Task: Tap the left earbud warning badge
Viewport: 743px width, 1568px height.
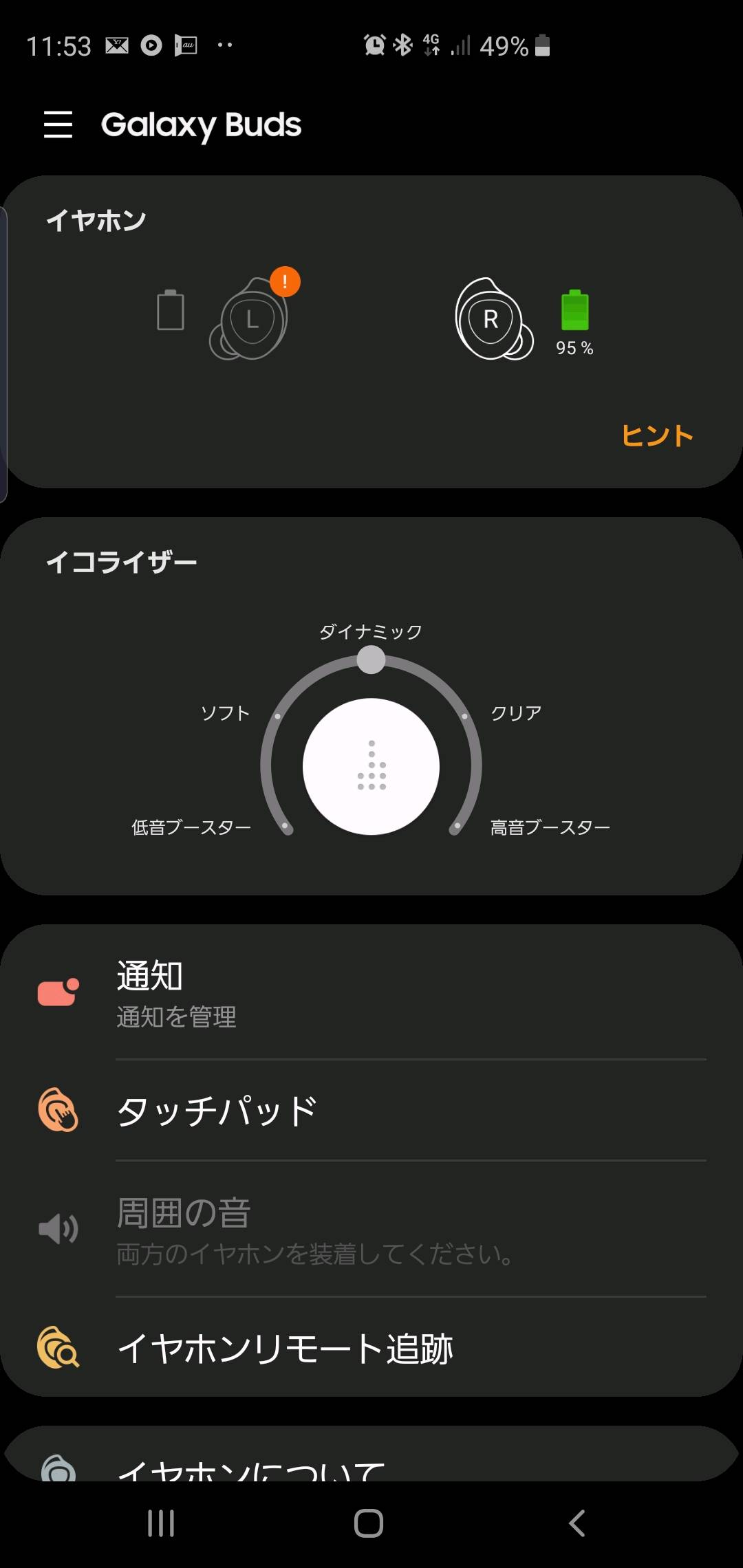Action: click(285, 281)
